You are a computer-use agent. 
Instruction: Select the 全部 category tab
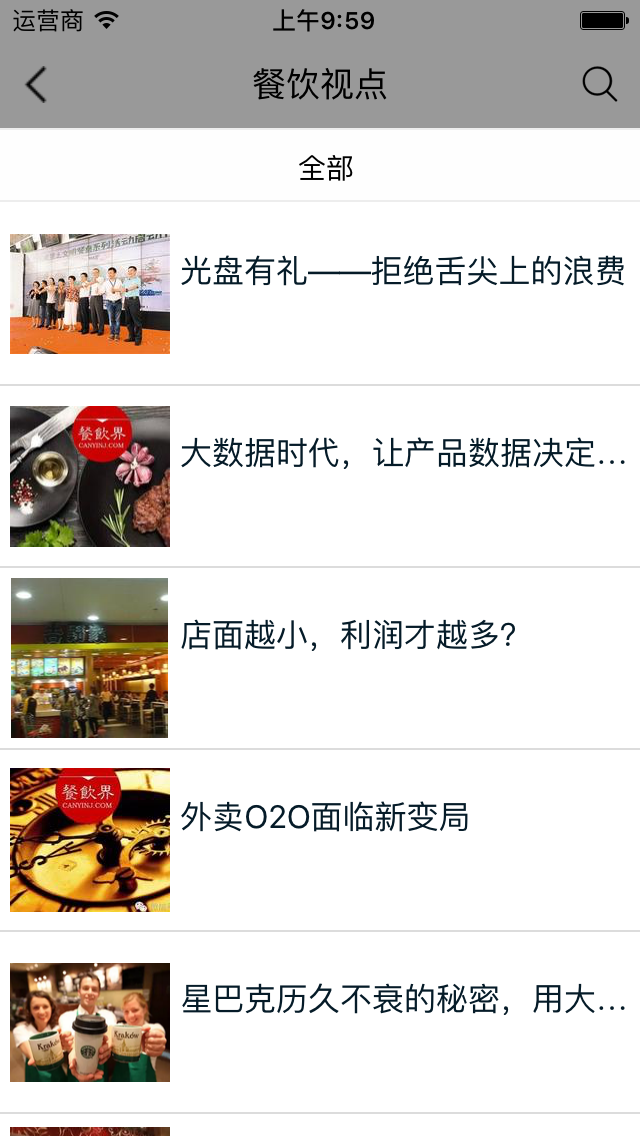coord(326,167)
